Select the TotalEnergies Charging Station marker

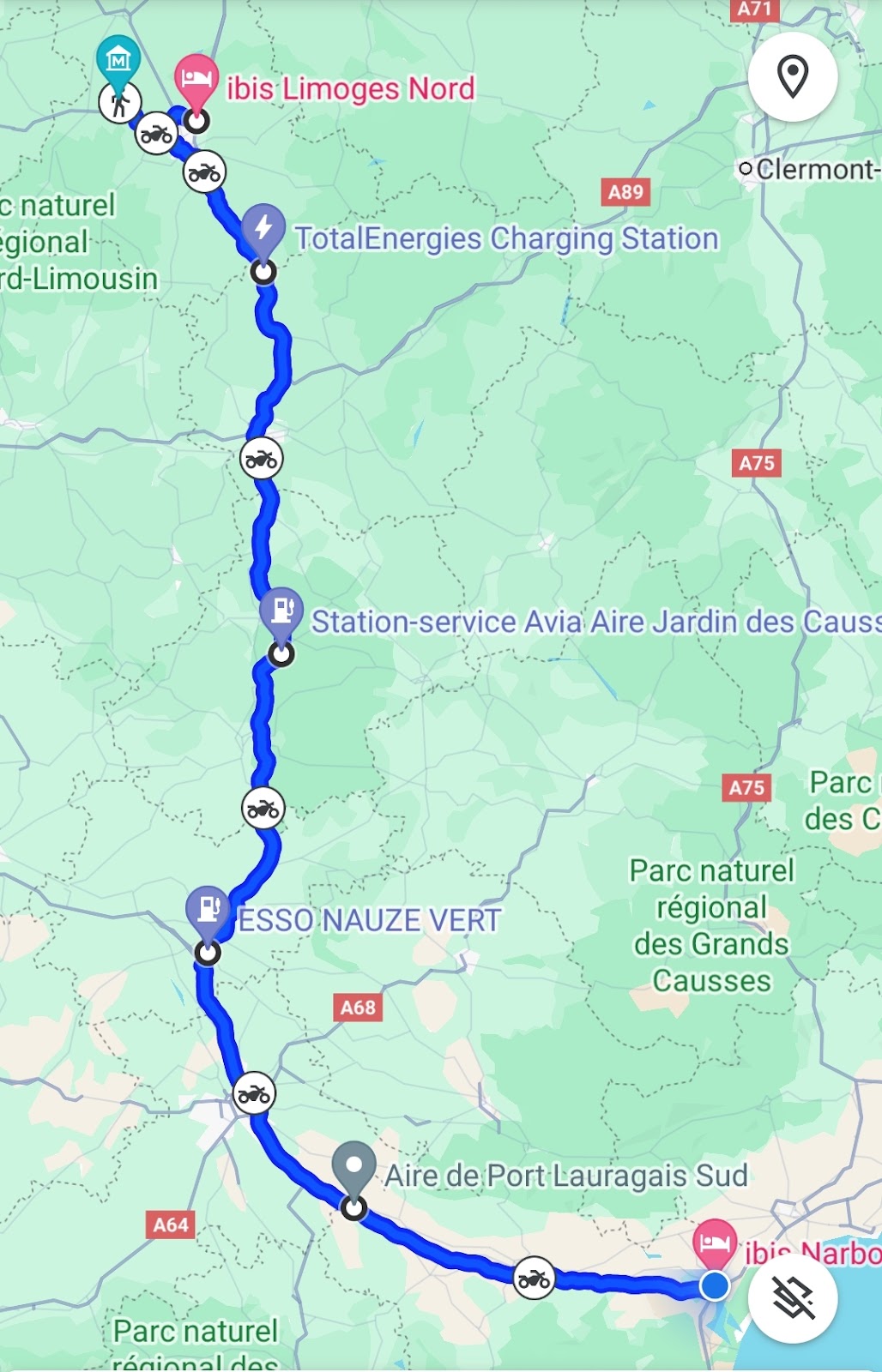pyautogui.click(x=263, y=228)
